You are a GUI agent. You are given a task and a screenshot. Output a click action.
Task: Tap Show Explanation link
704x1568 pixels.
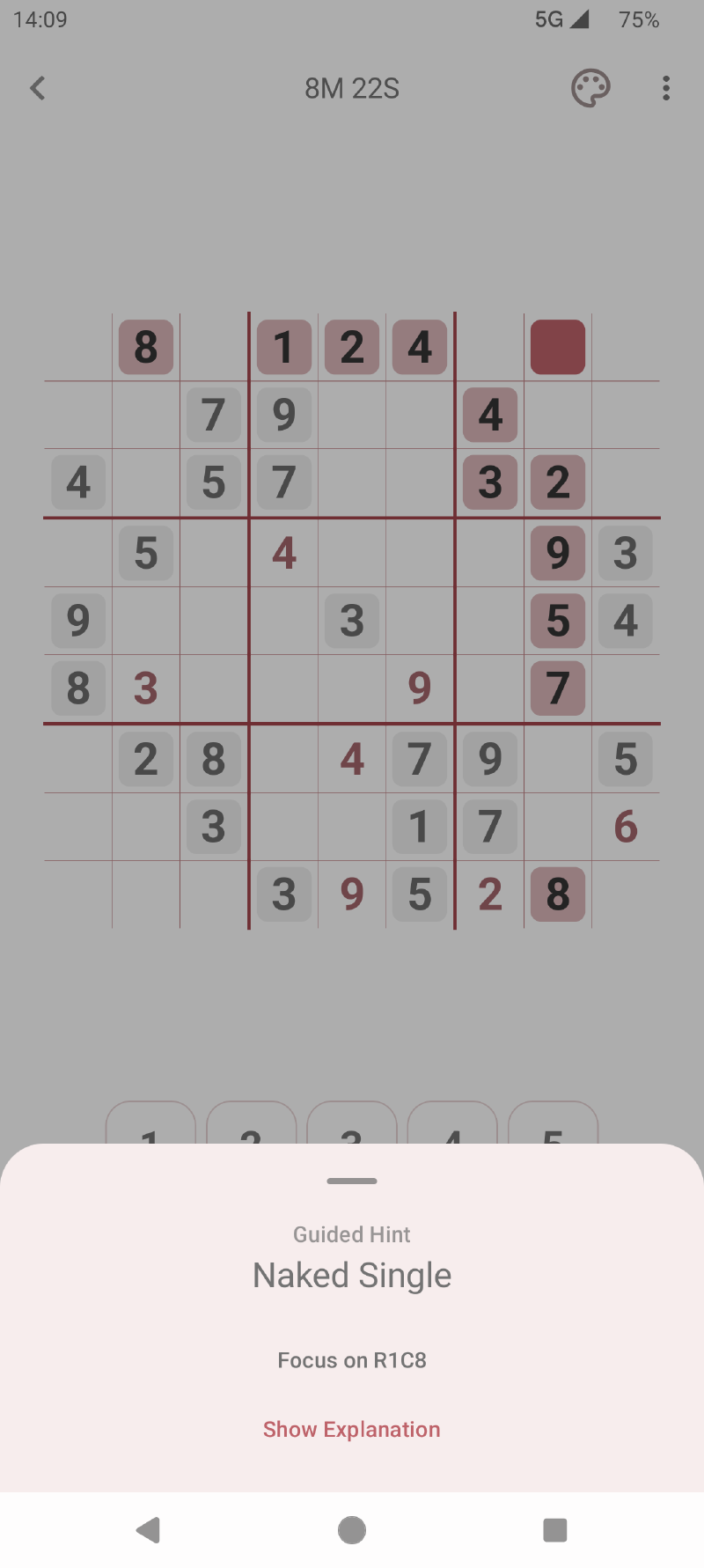[352, 1429]
